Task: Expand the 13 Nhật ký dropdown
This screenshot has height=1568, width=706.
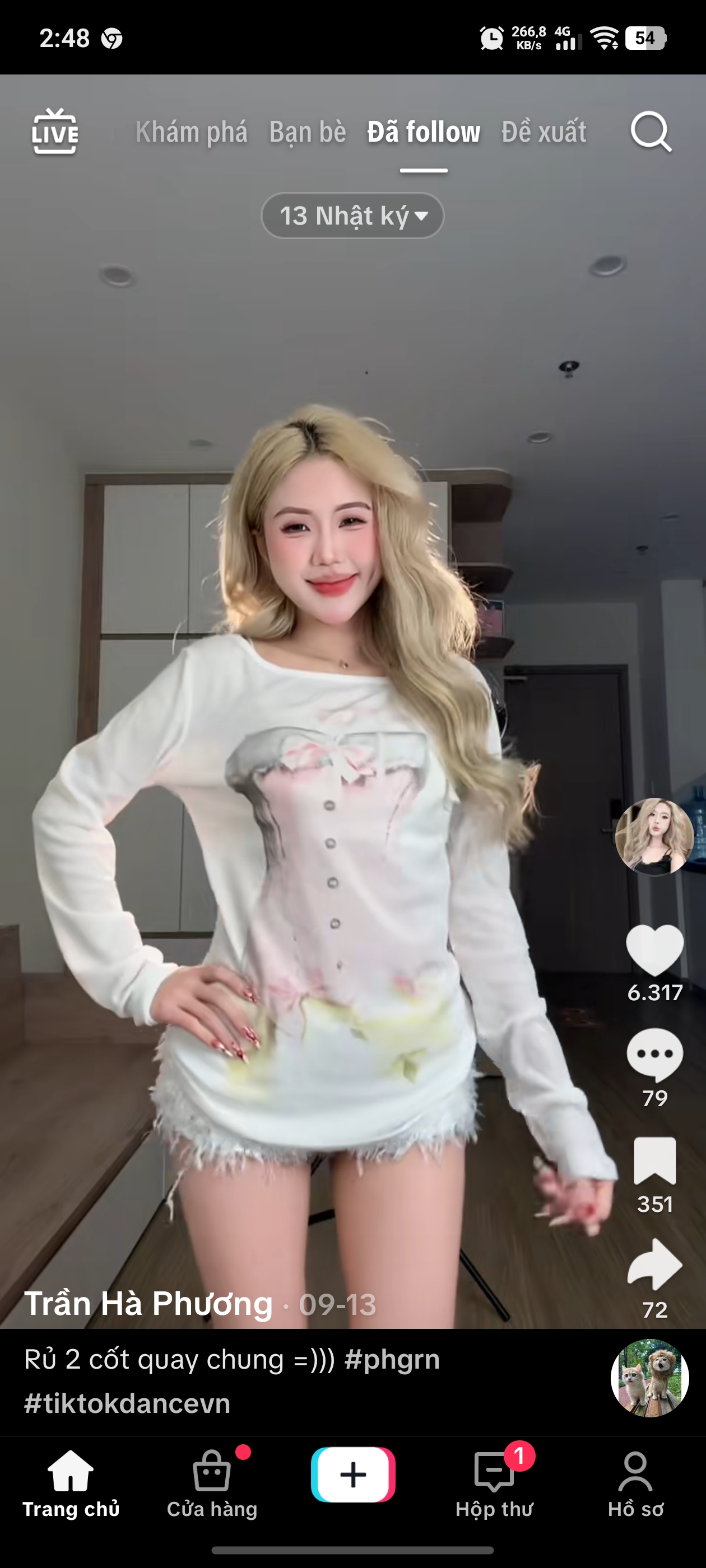Action: (352, 216)
